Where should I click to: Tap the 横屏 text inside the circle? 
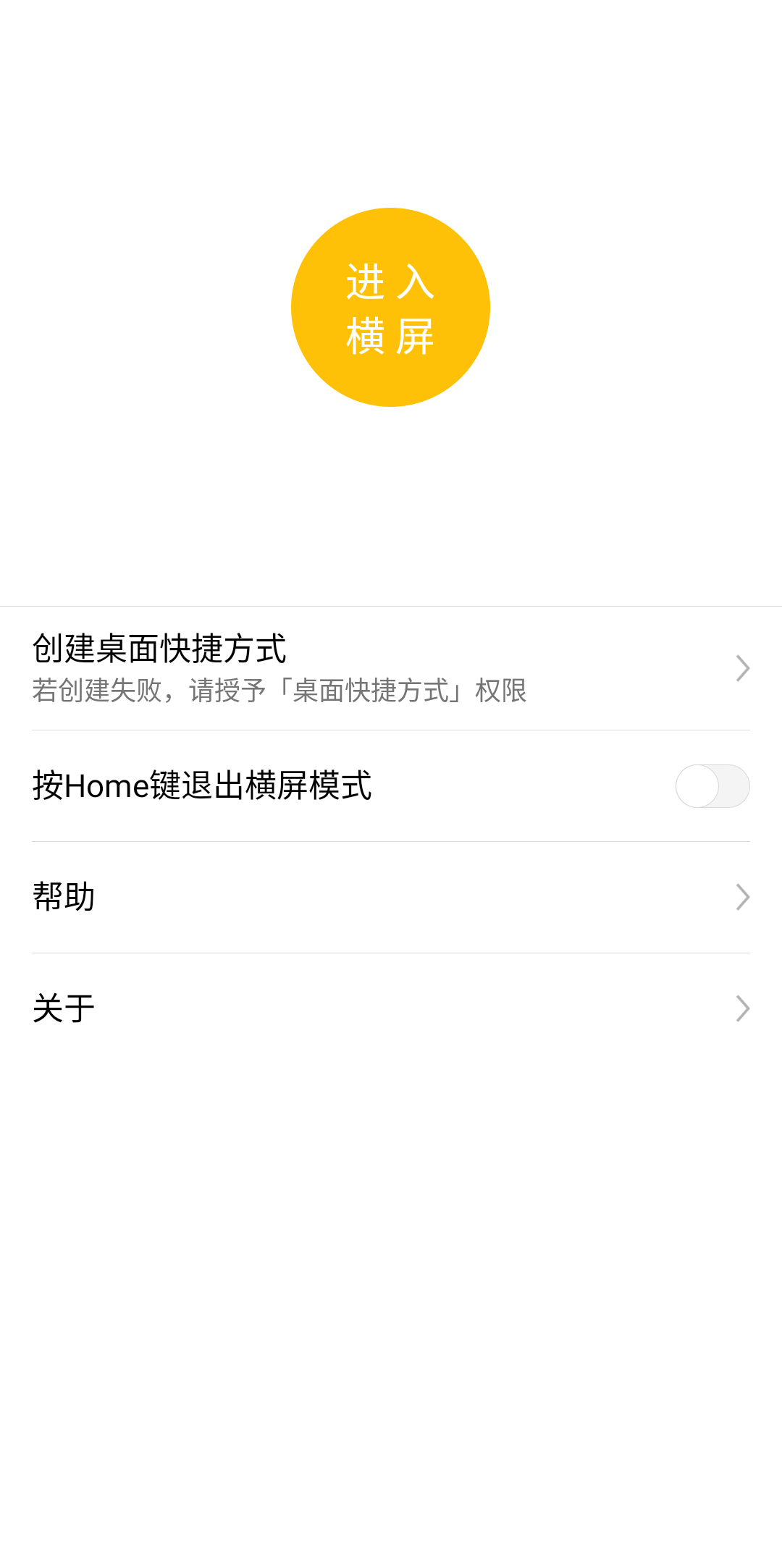pos(390,335)
